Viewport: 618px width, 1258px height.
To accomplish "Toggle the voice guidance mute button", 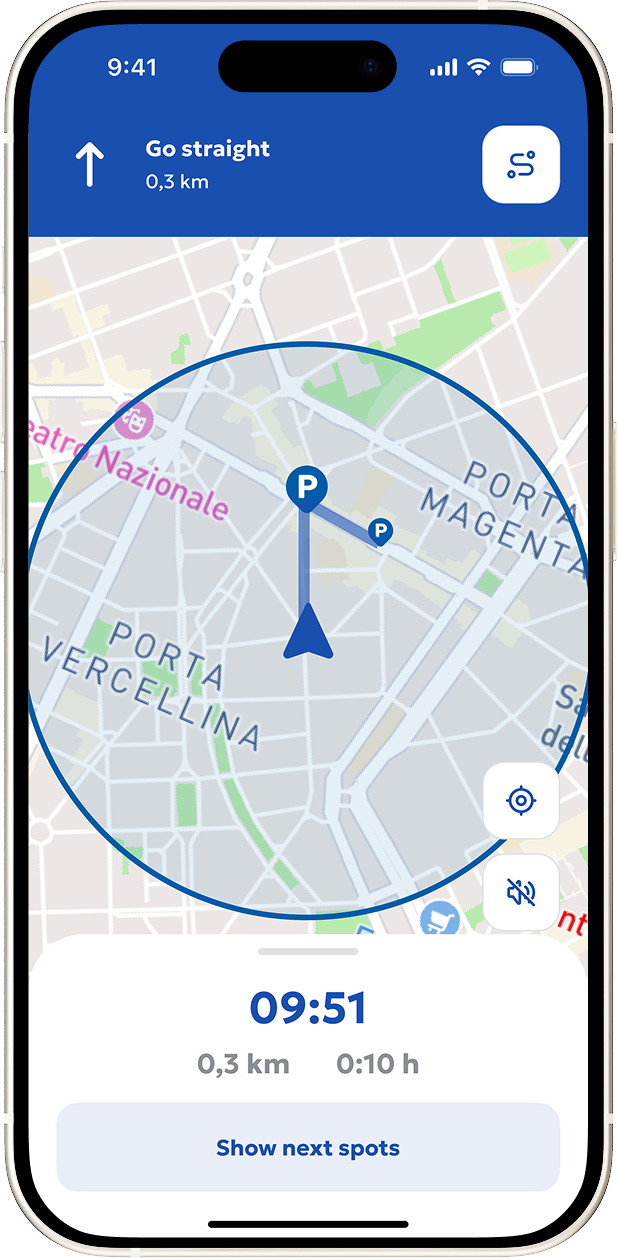I will (x=521, y=892).
